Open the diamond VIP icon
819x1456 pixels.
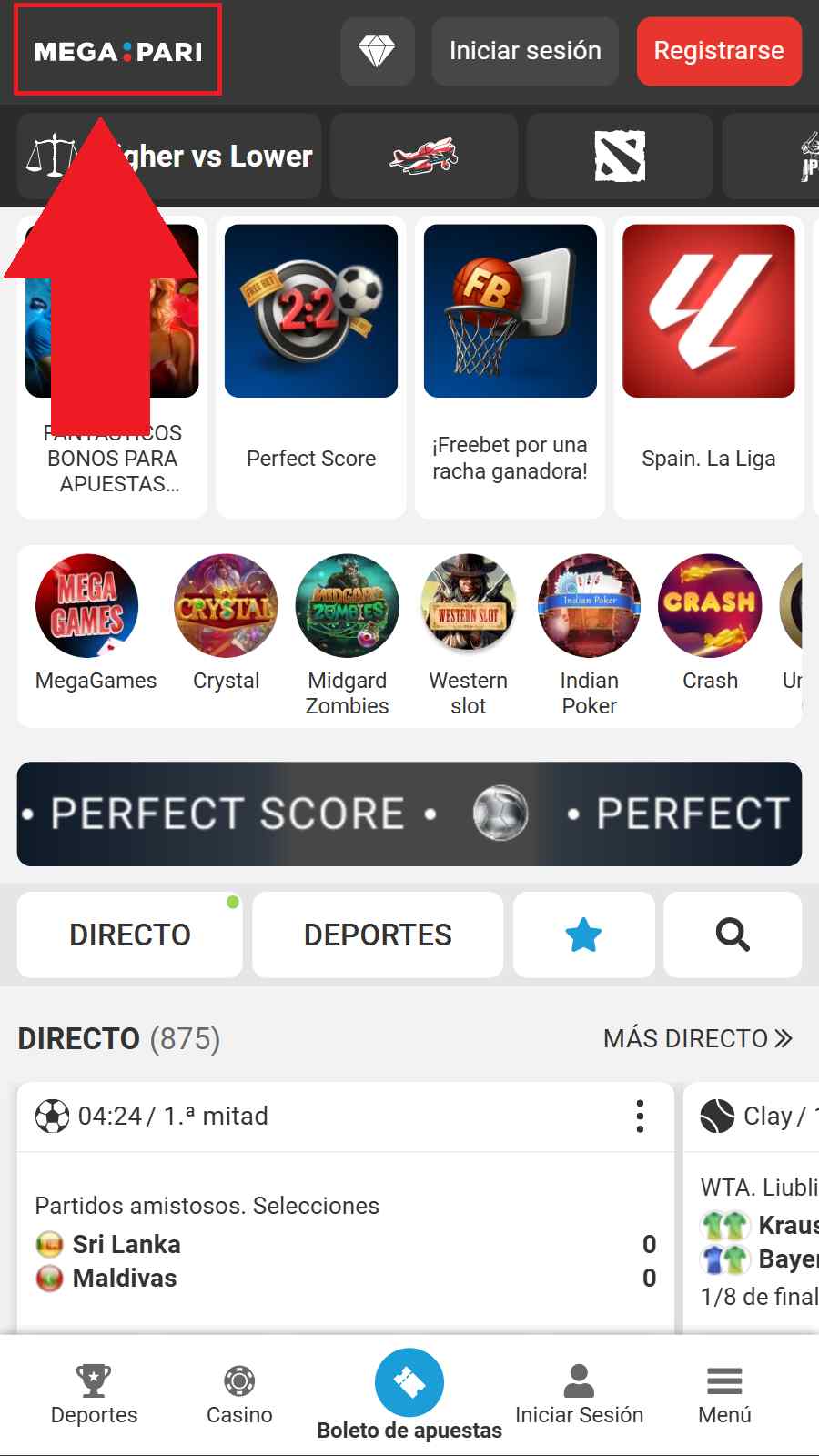(x=377, y=51)
